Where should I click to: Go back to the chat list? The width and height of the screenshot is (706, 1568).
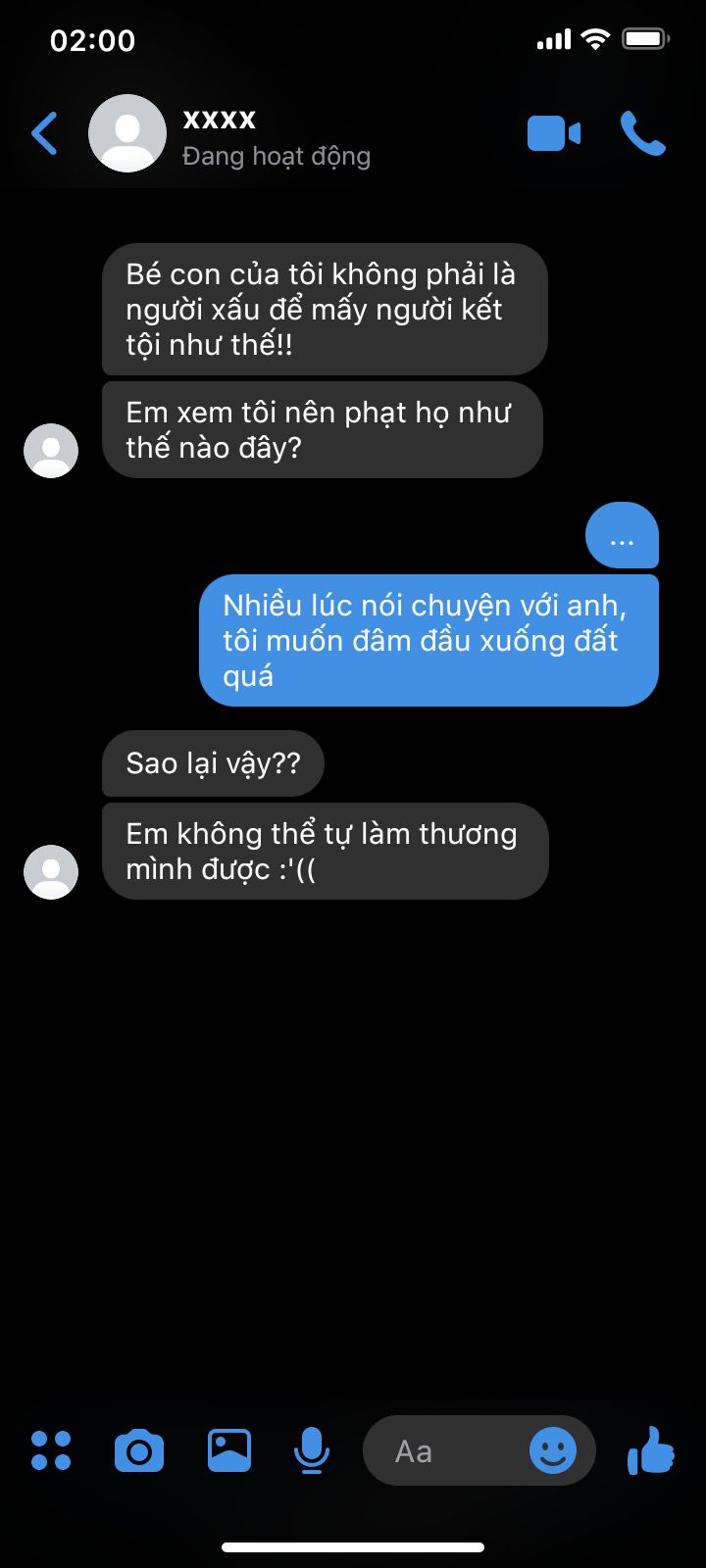[x=45, y=134]
